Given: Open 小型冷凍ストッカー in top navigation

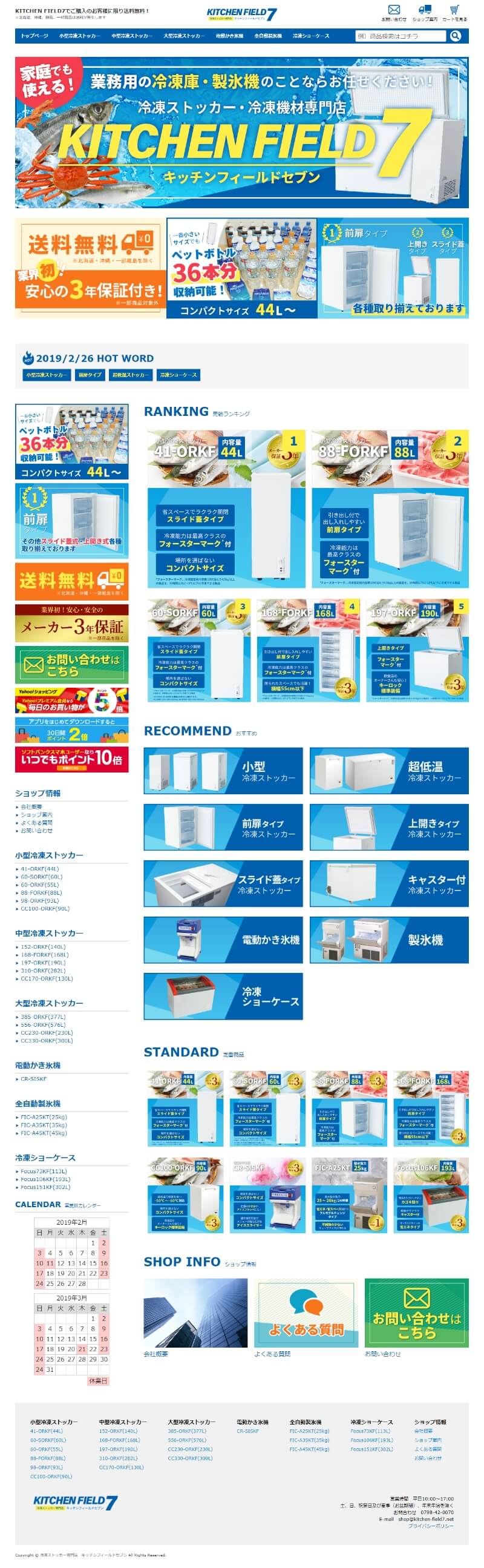Looking at the screenshot, I should point(80,36).
